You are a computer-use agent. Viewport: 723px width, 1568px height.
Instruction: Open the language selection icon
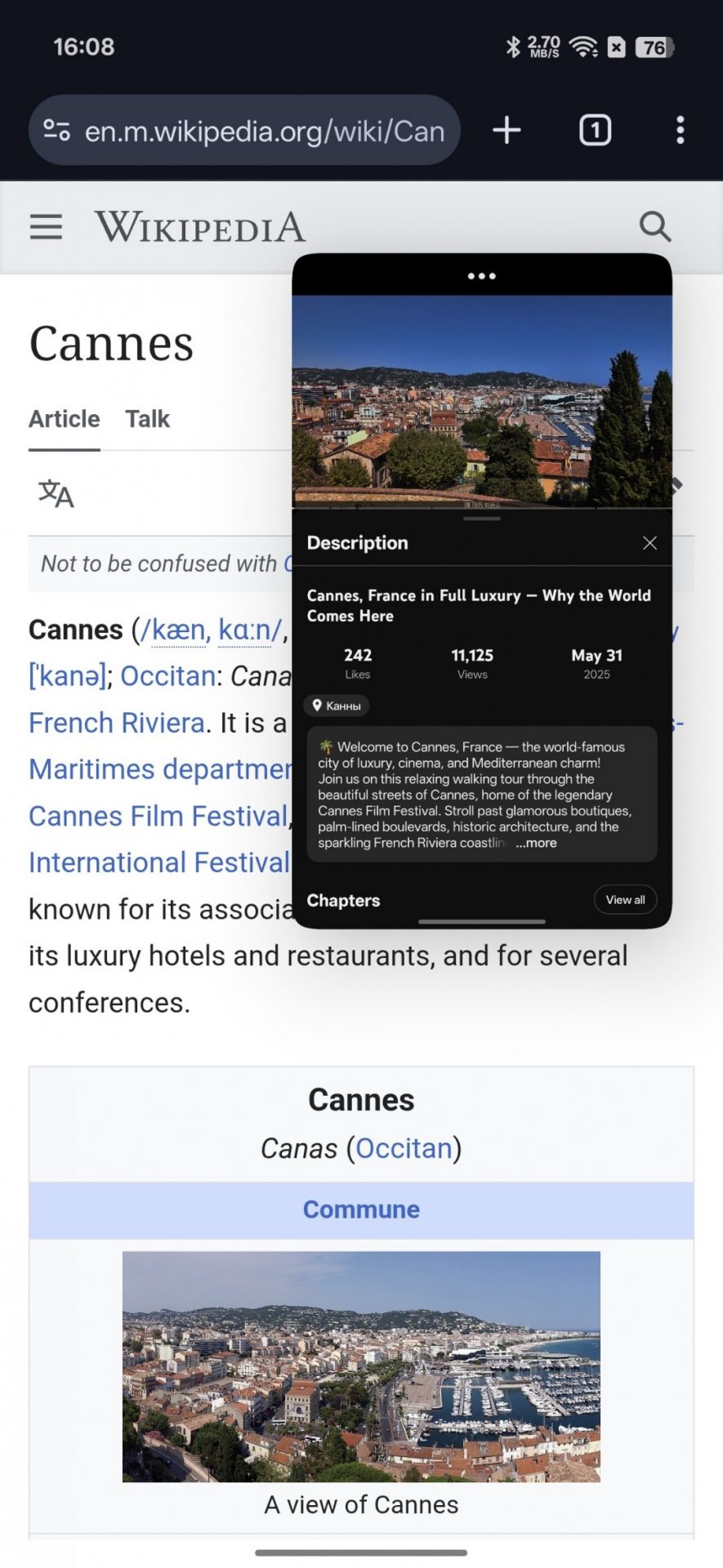pyautogui.click(x=56, y=493)
